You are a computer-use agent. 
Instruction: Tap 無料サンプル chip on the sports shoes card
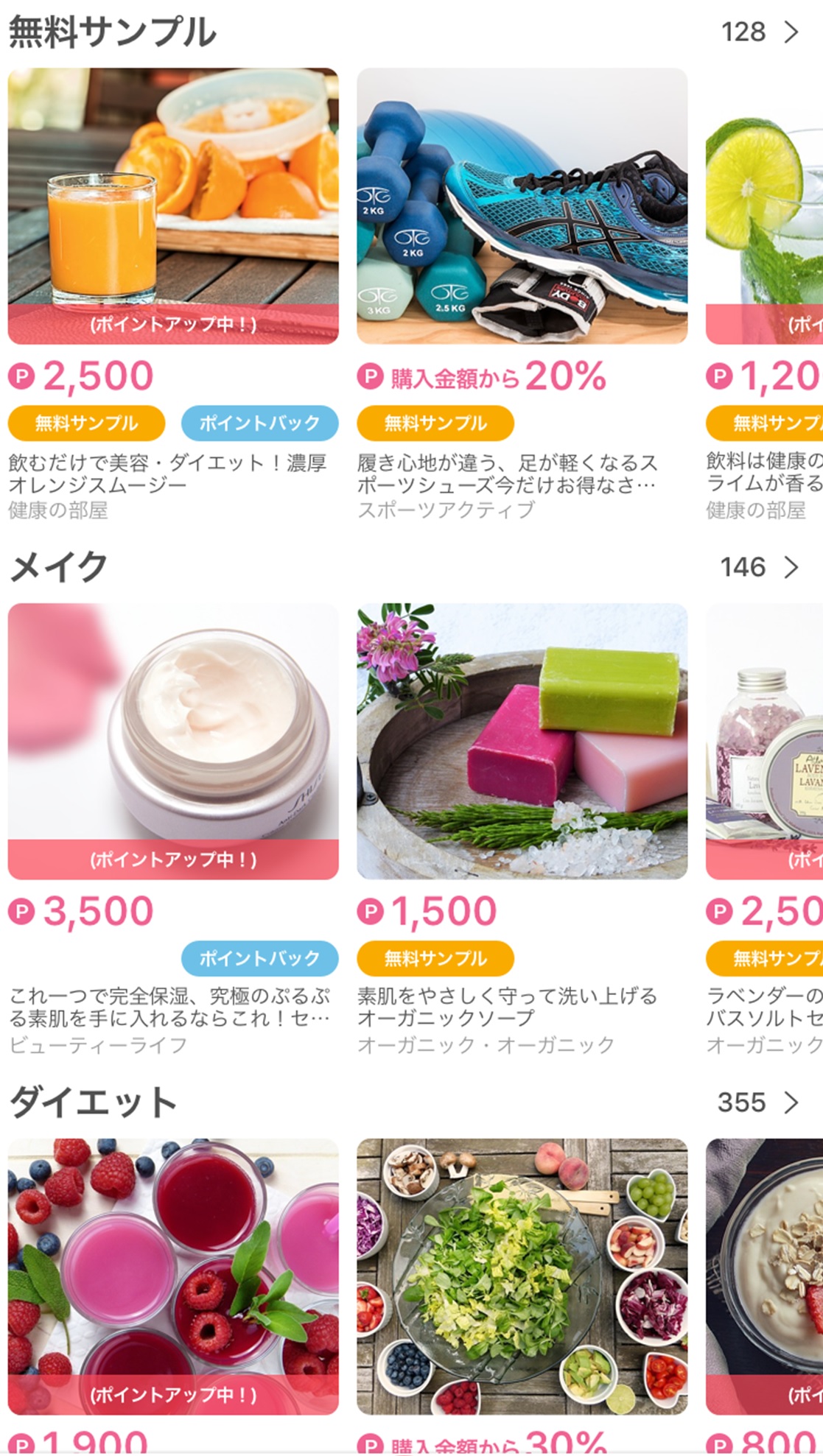[x=435, y=423]
